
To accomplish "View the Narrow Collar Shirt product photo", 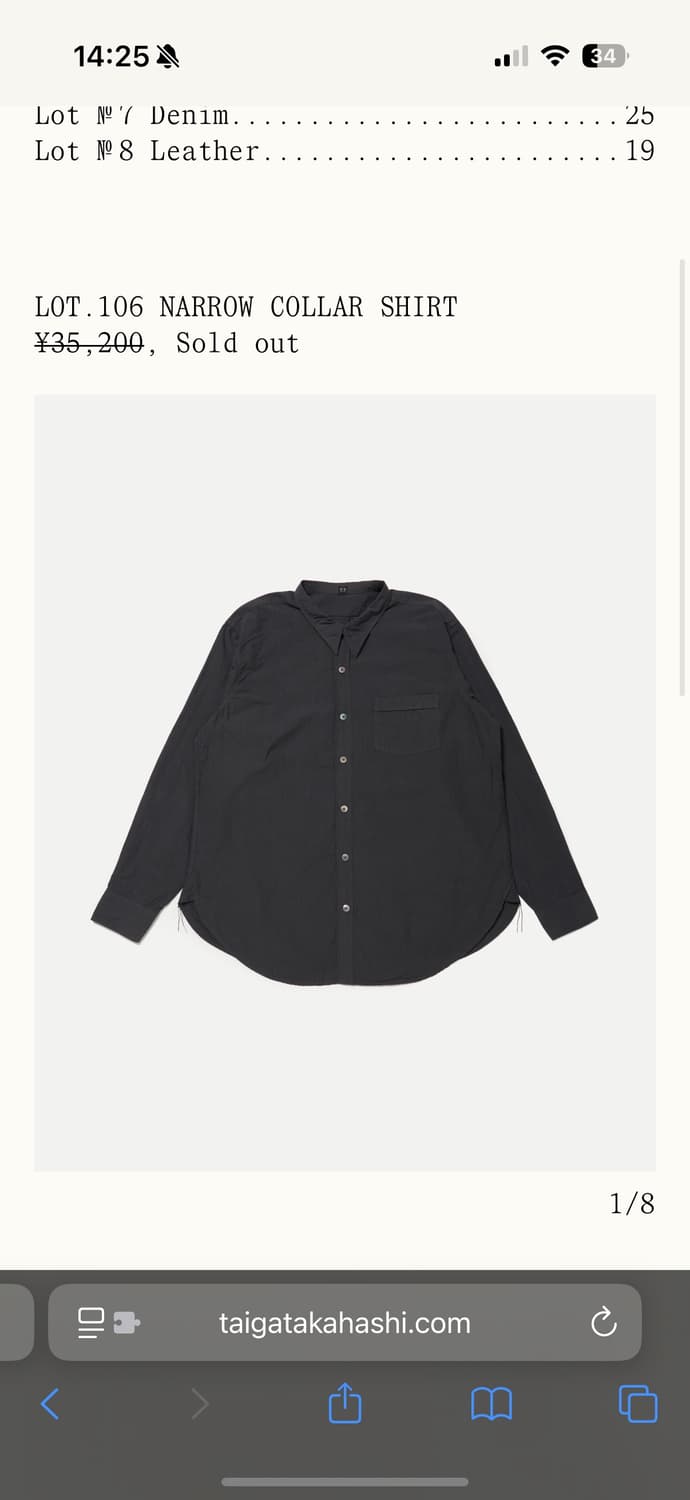I will pos(345,782).
